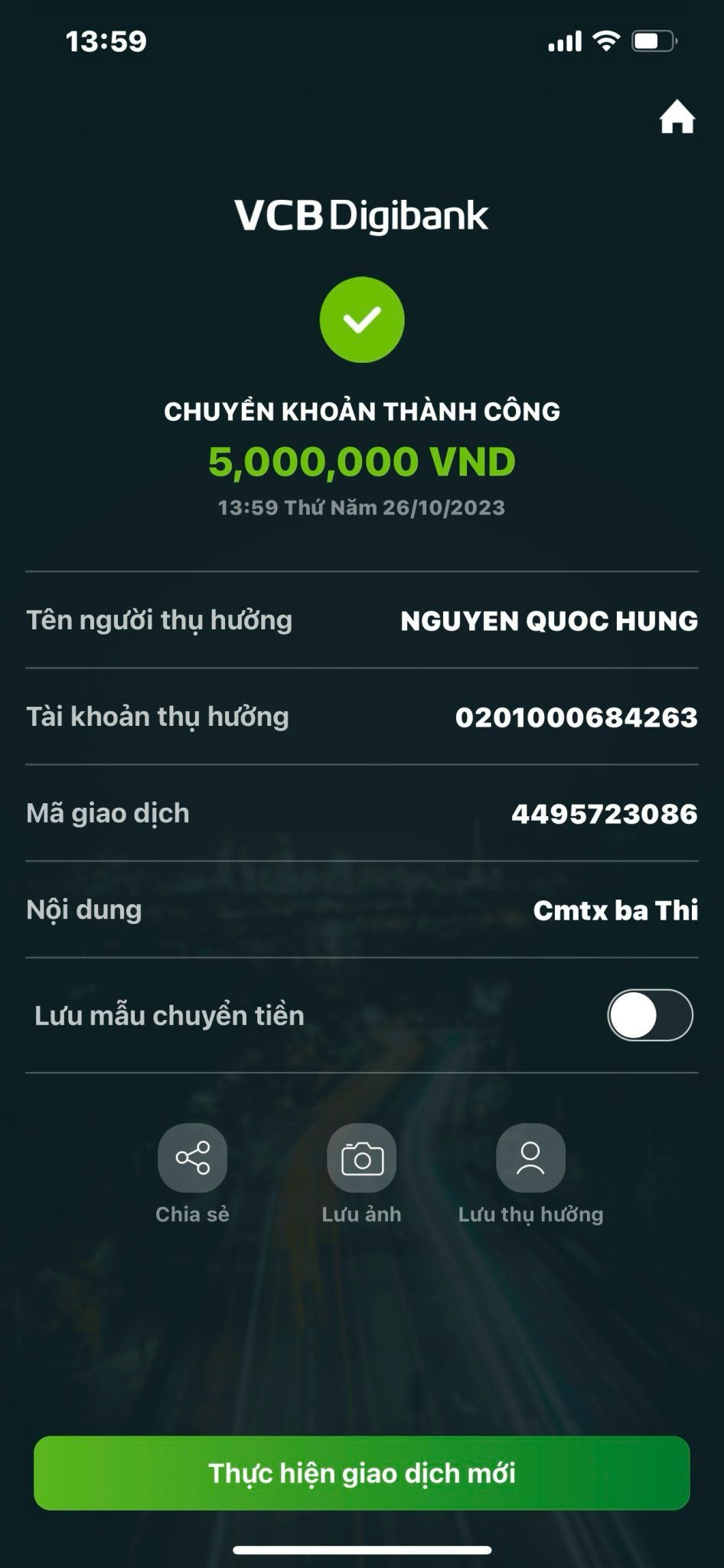
Task: Save beneficiary with Lưu thụ hưởng
Action: pos(530,1158)
